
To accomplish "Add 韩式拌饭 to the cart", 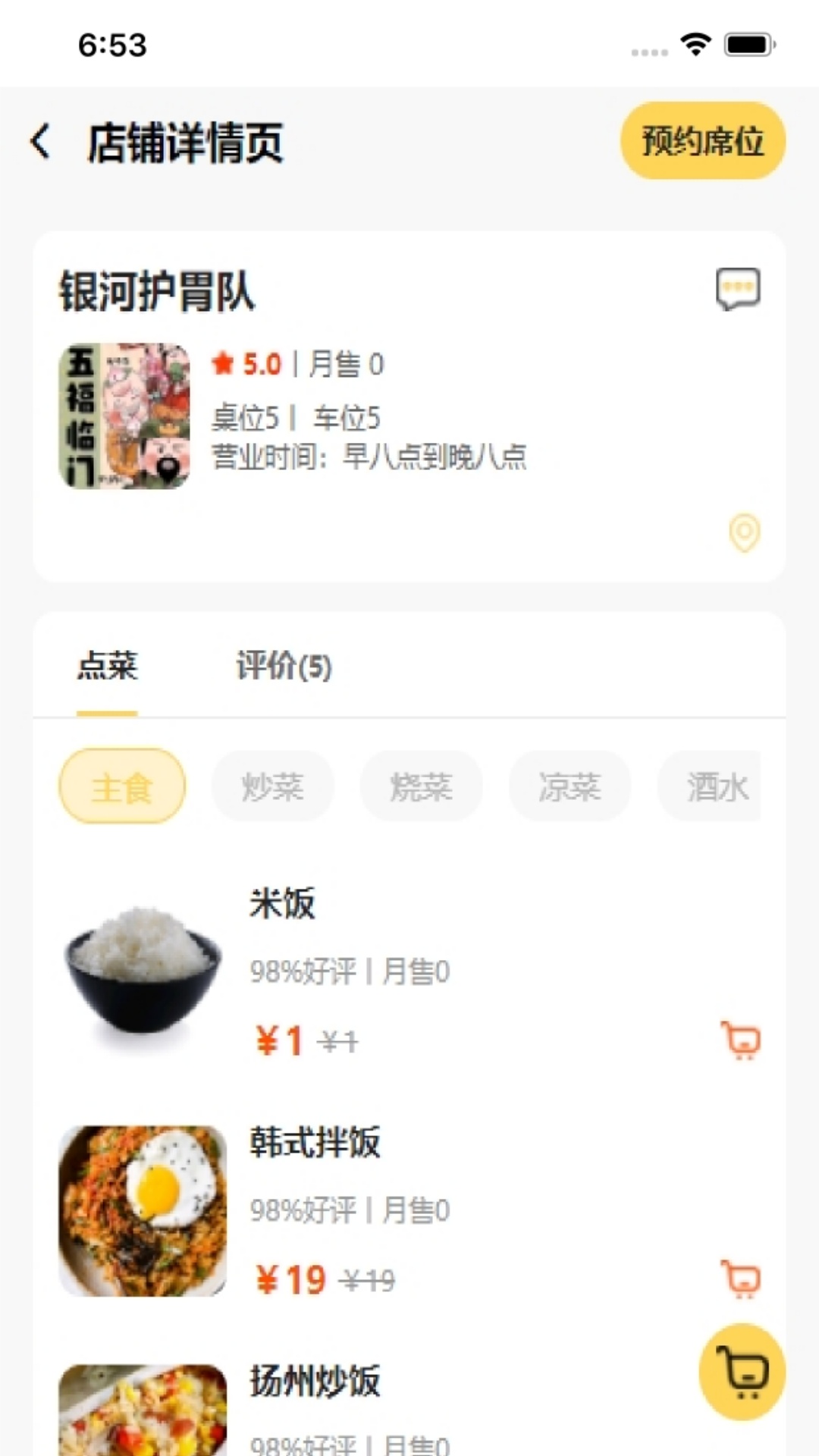I will [741, 1279].
